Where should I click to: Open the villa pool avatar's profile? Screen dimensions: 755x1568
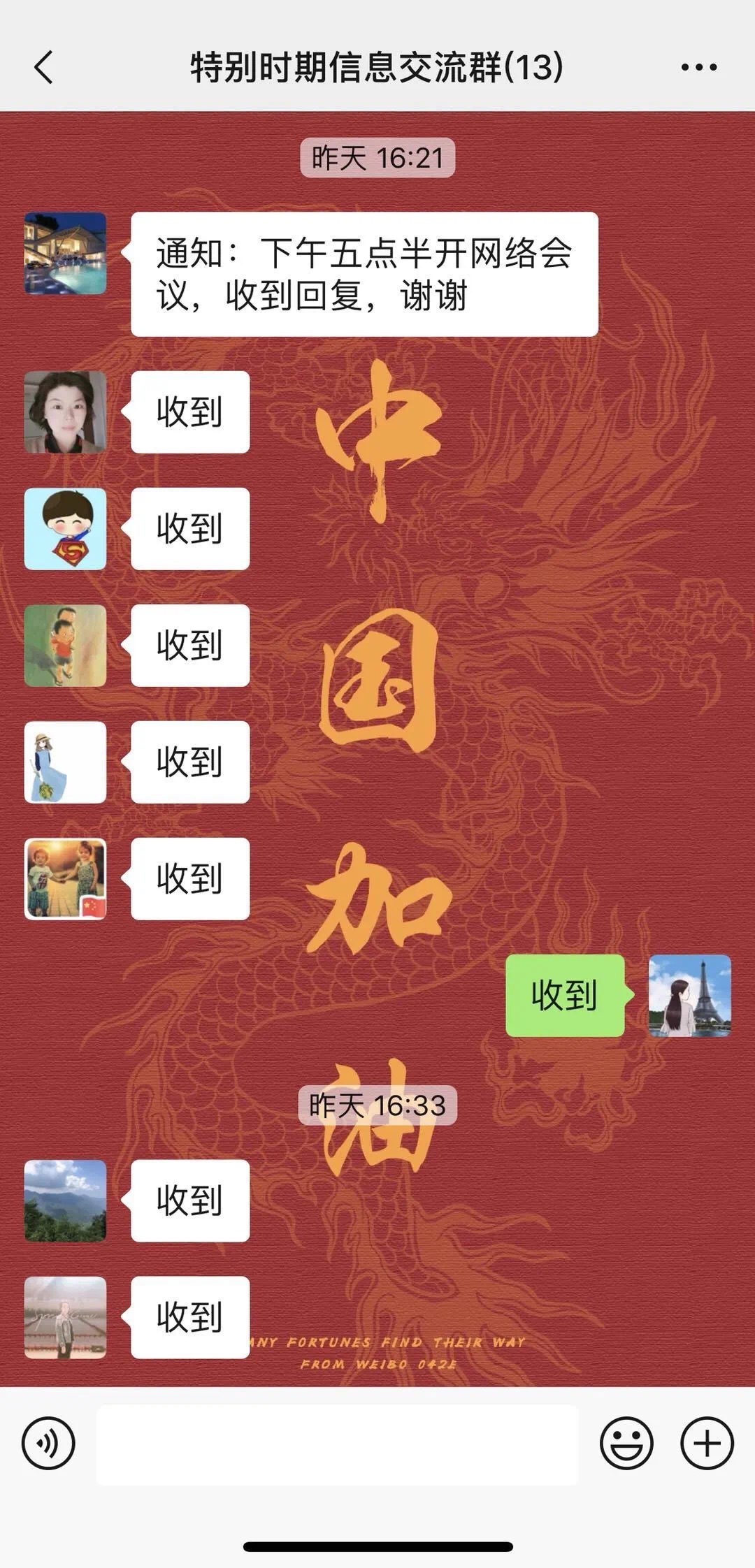[66, 254]
